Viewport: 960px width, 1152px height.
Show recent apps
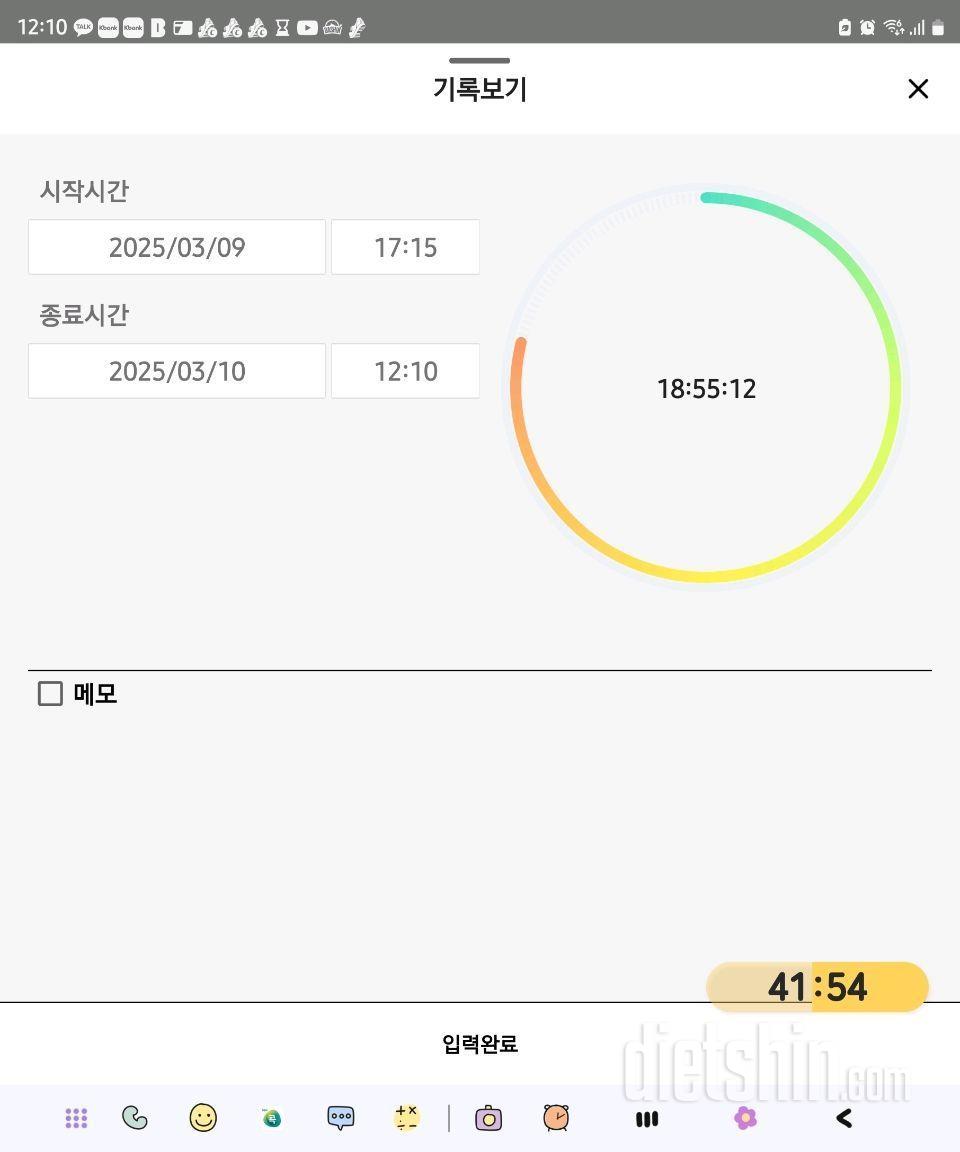click(647, 1119)
